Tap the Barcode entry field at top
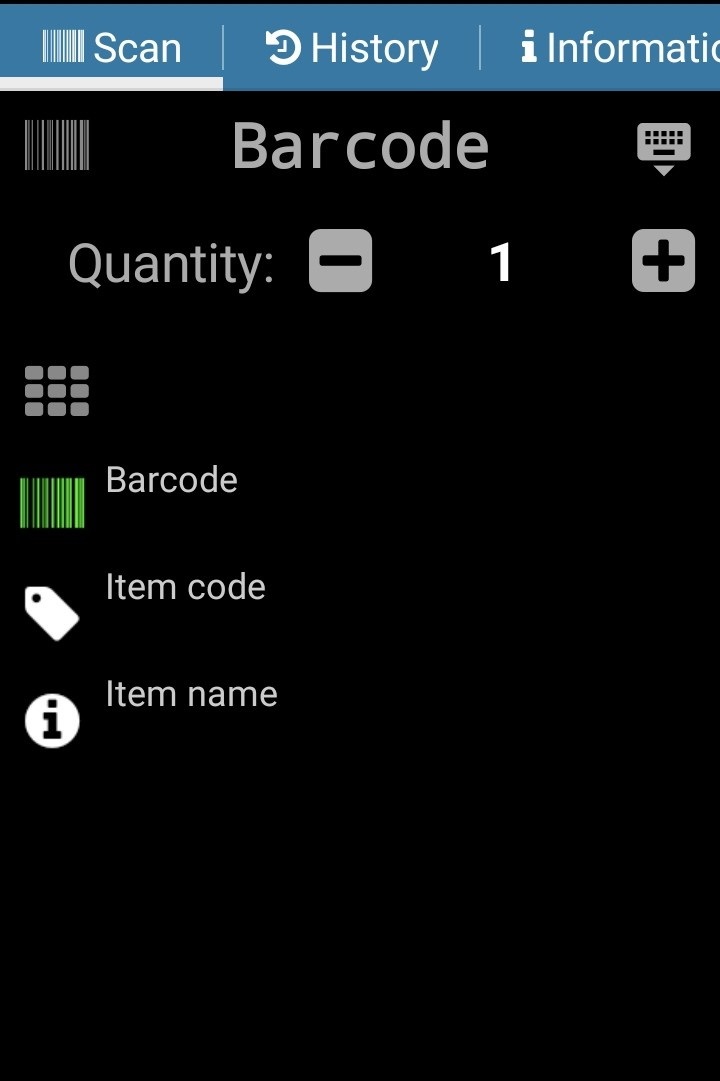 (x=360, y=147)
